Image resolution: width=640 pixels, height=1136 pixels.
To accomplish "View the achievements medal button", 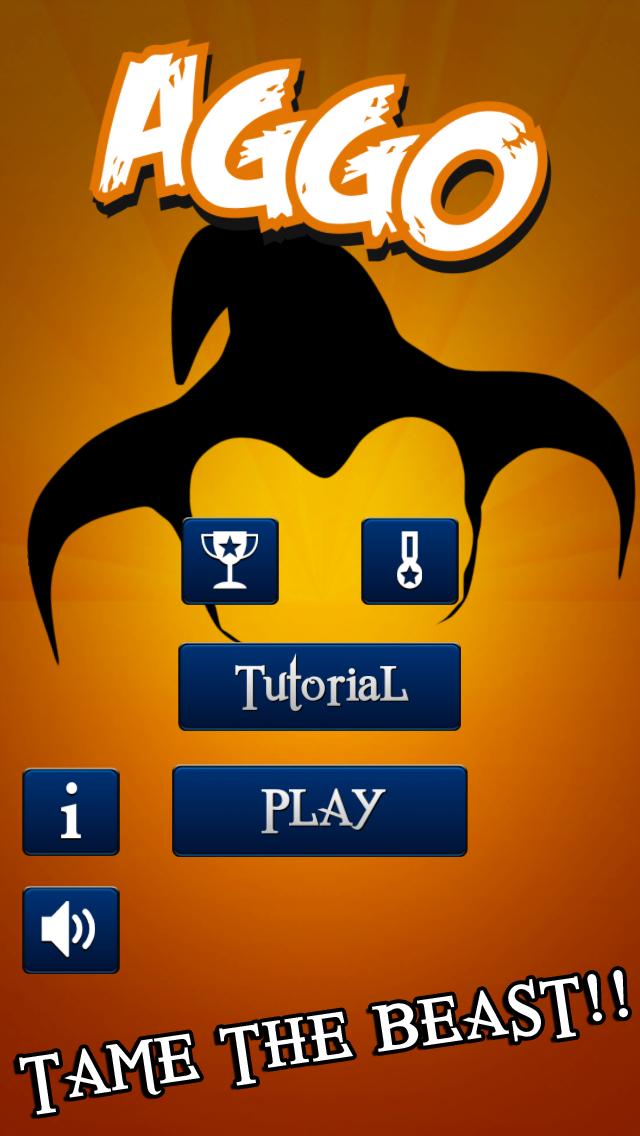I will pyautogui.click(x=409, y=561).
